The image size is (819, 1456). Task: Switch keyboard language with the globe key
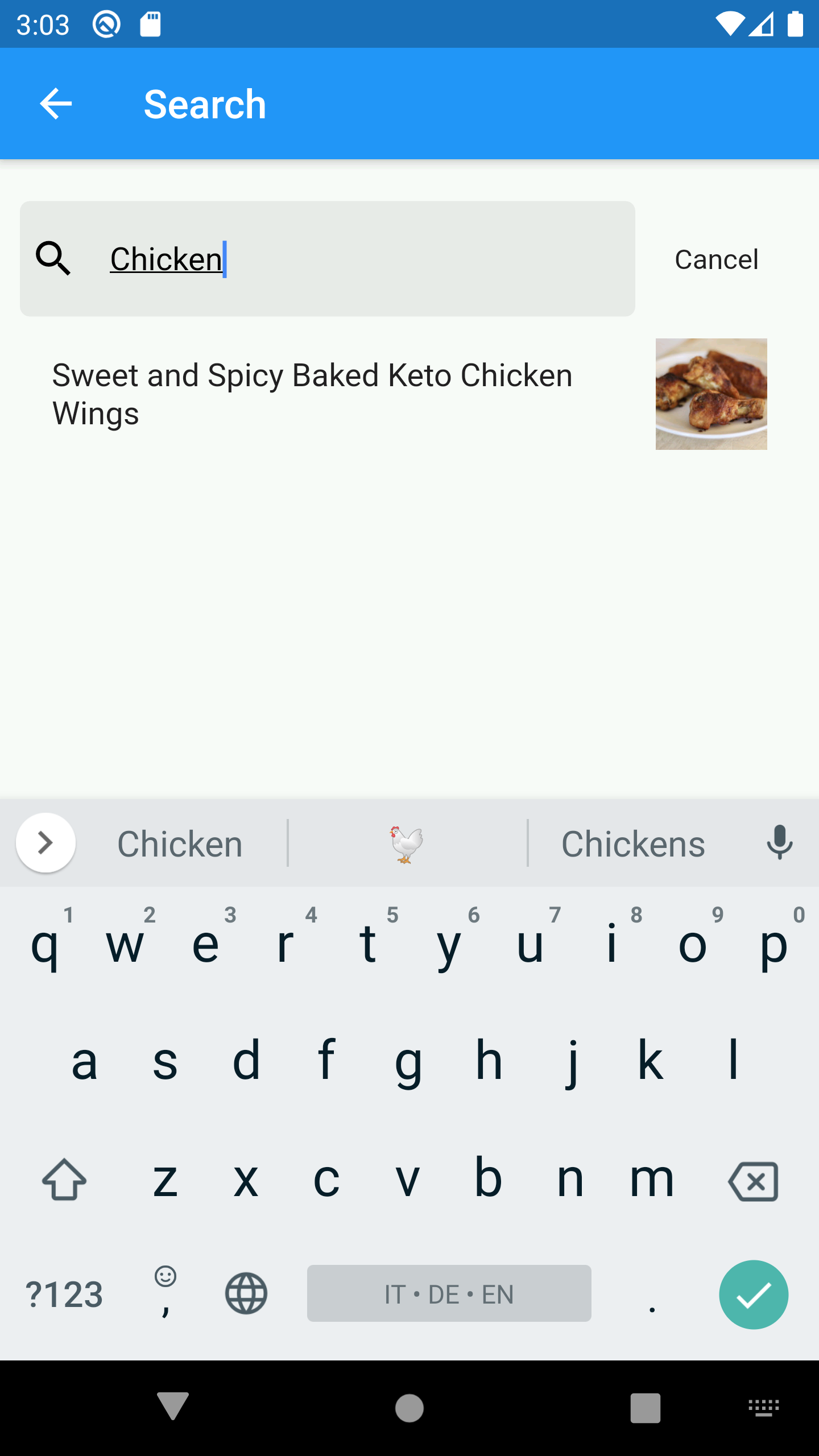tap(246, 1294)
